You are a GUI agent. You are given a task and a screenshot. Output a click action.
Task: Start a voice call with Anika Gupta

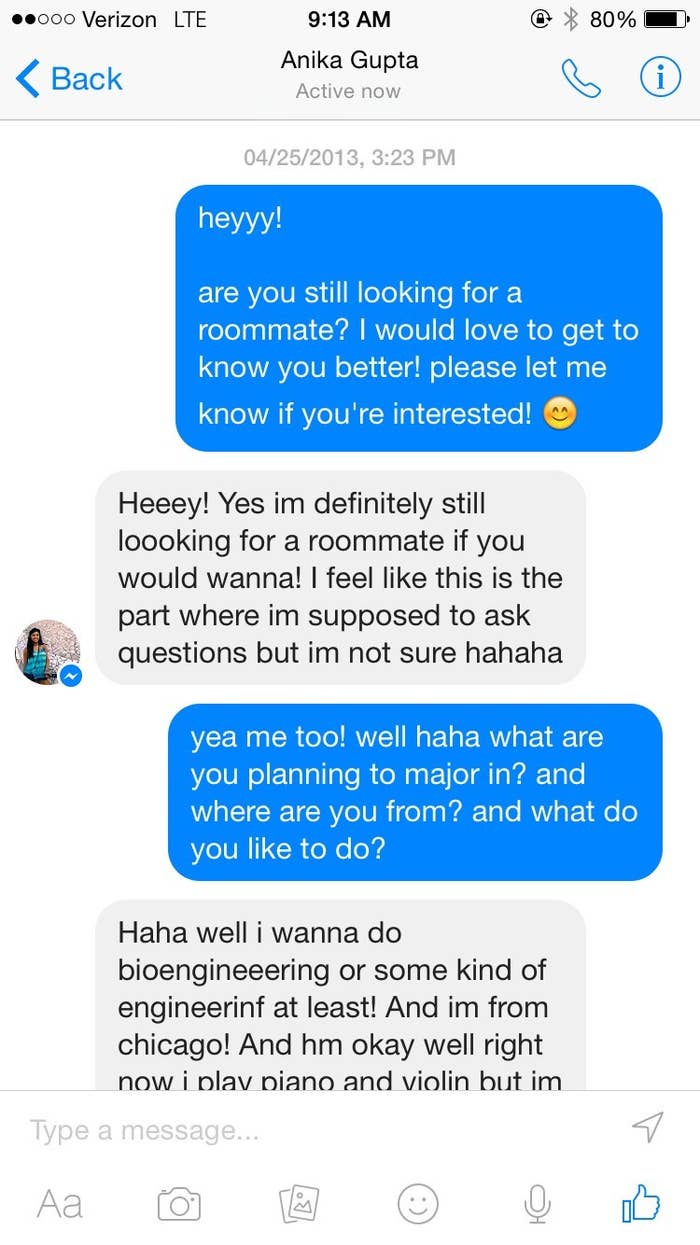coord(581,78)
